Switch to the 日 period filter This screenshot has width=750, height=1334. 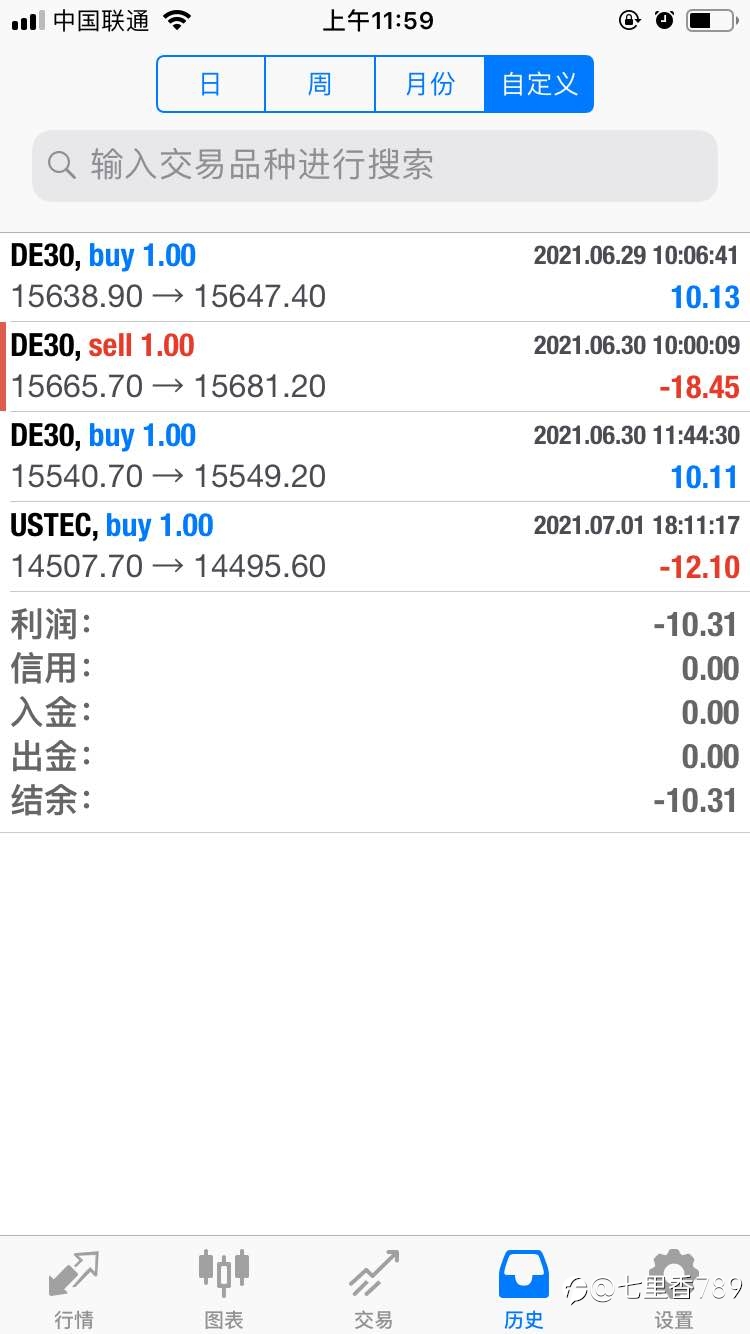click(211, 84)
